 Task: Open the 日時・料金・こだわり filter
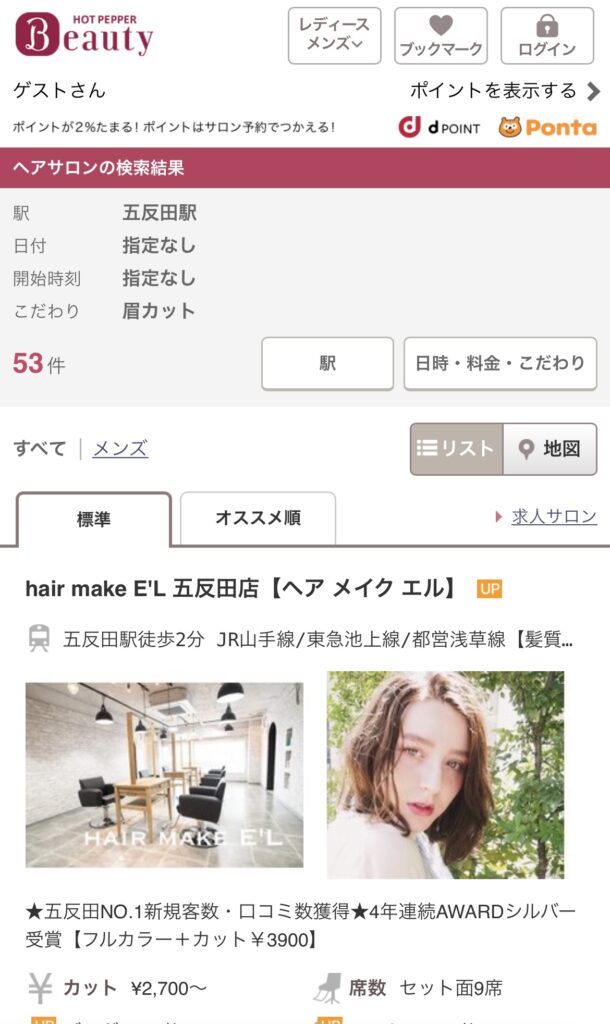point(500,363)
